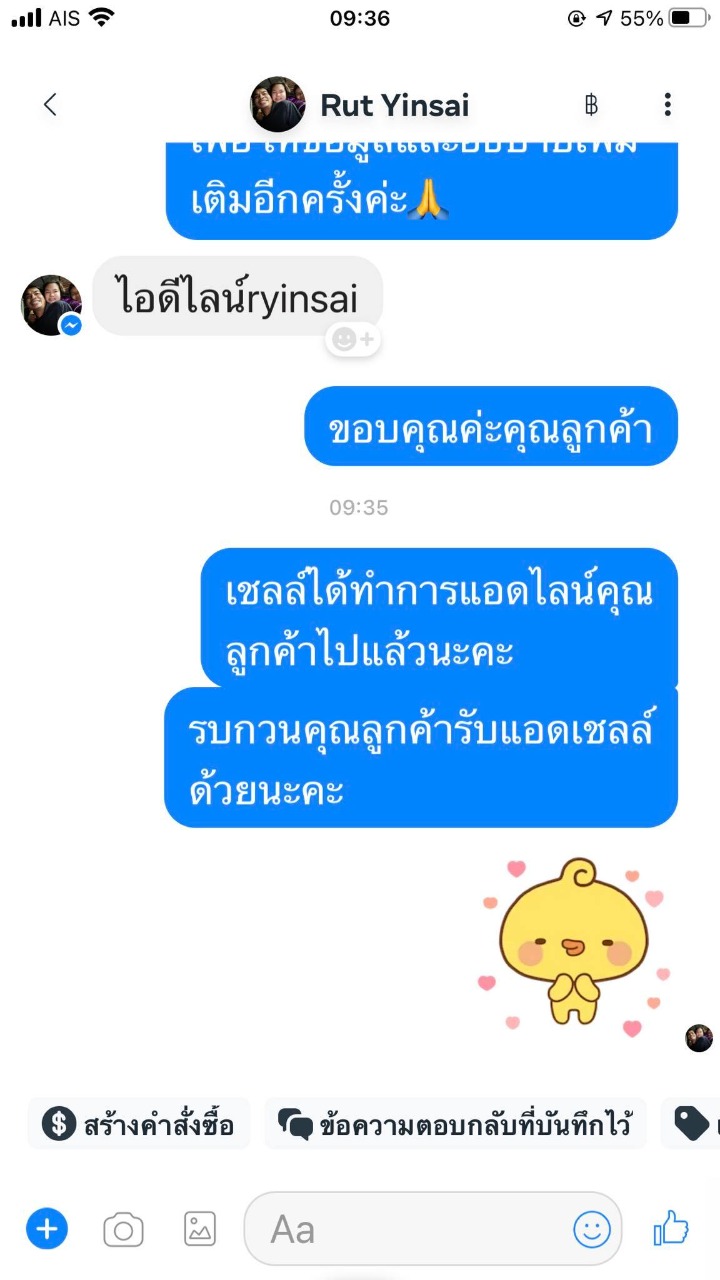Tap the label tag chip
720x1280 pixels.
tap(694, 1124)
